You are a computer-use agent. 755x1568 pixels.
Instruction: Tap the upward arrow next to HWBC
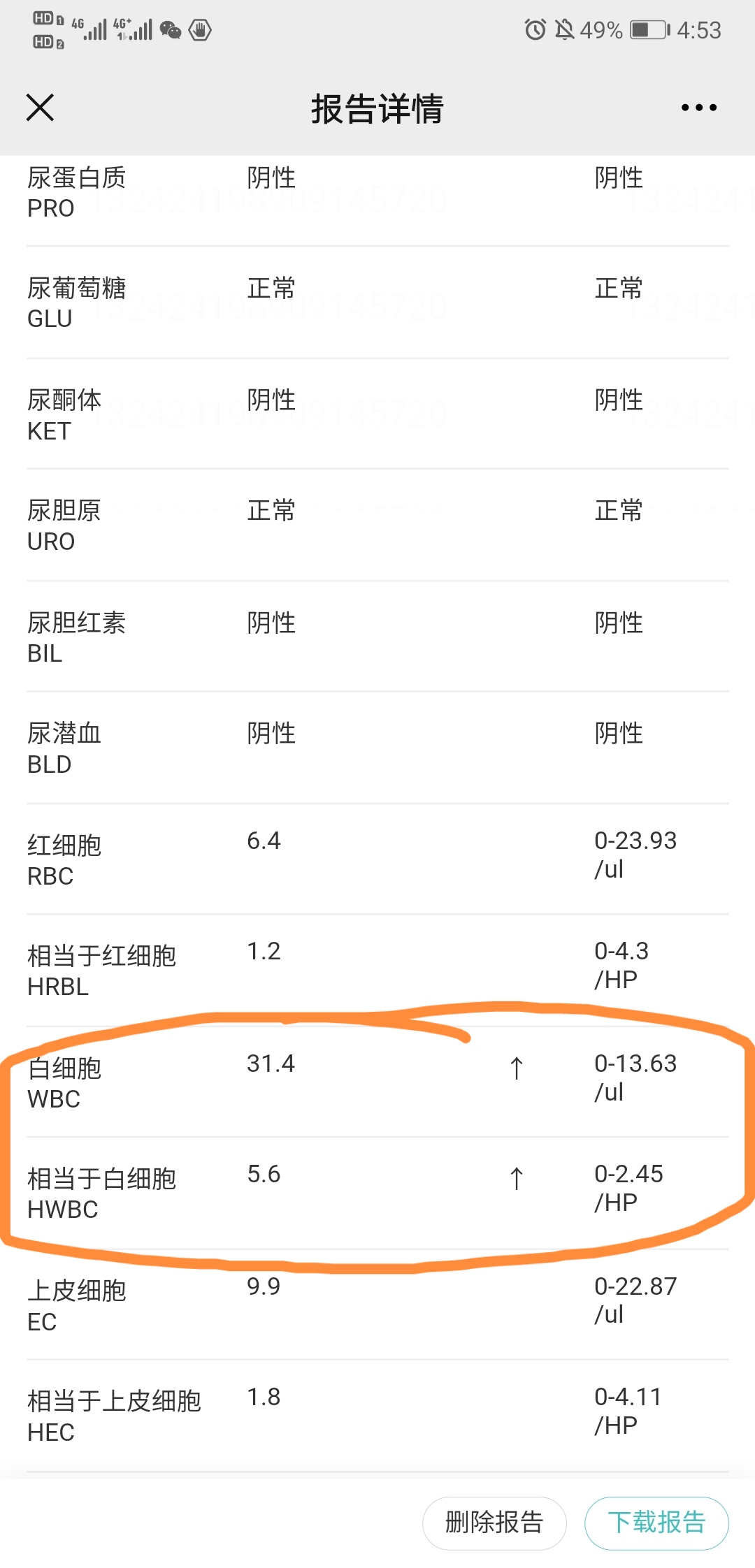(x=516, y=1179)
